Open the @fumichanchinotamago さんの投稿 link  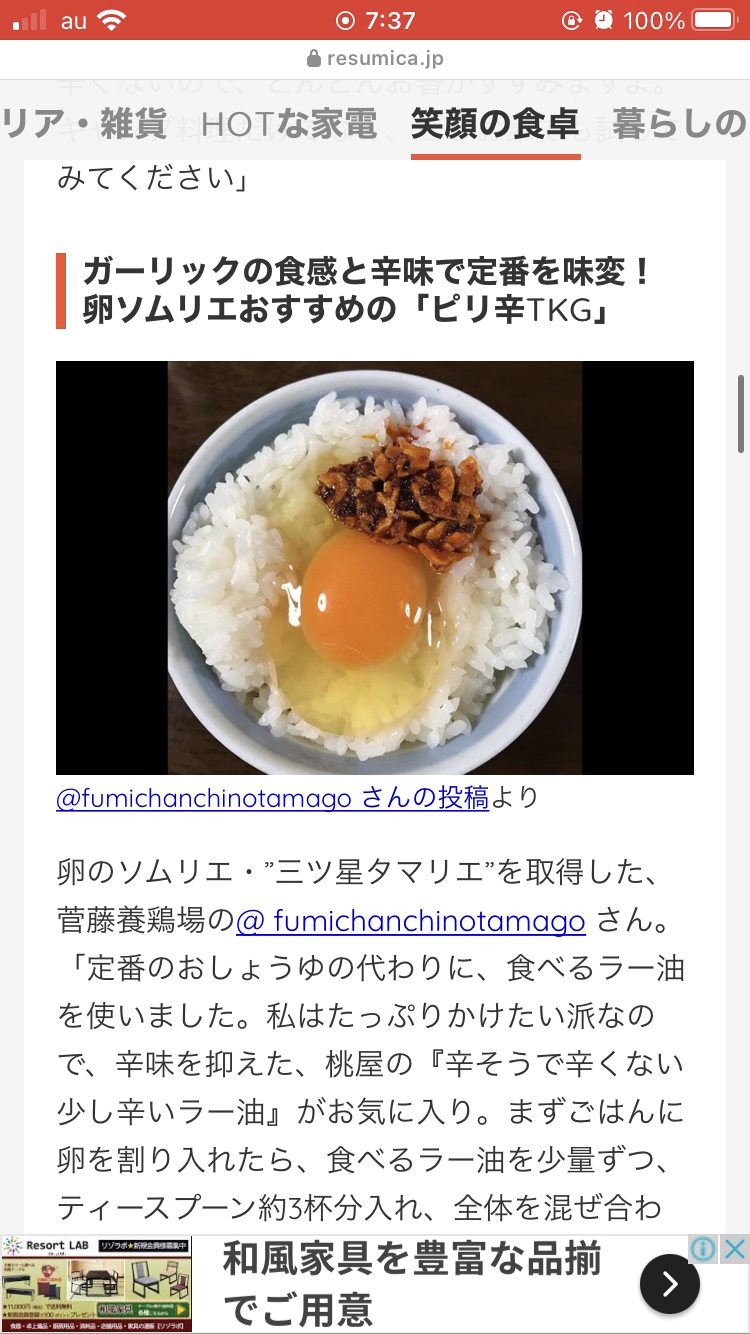coord(272,798)
